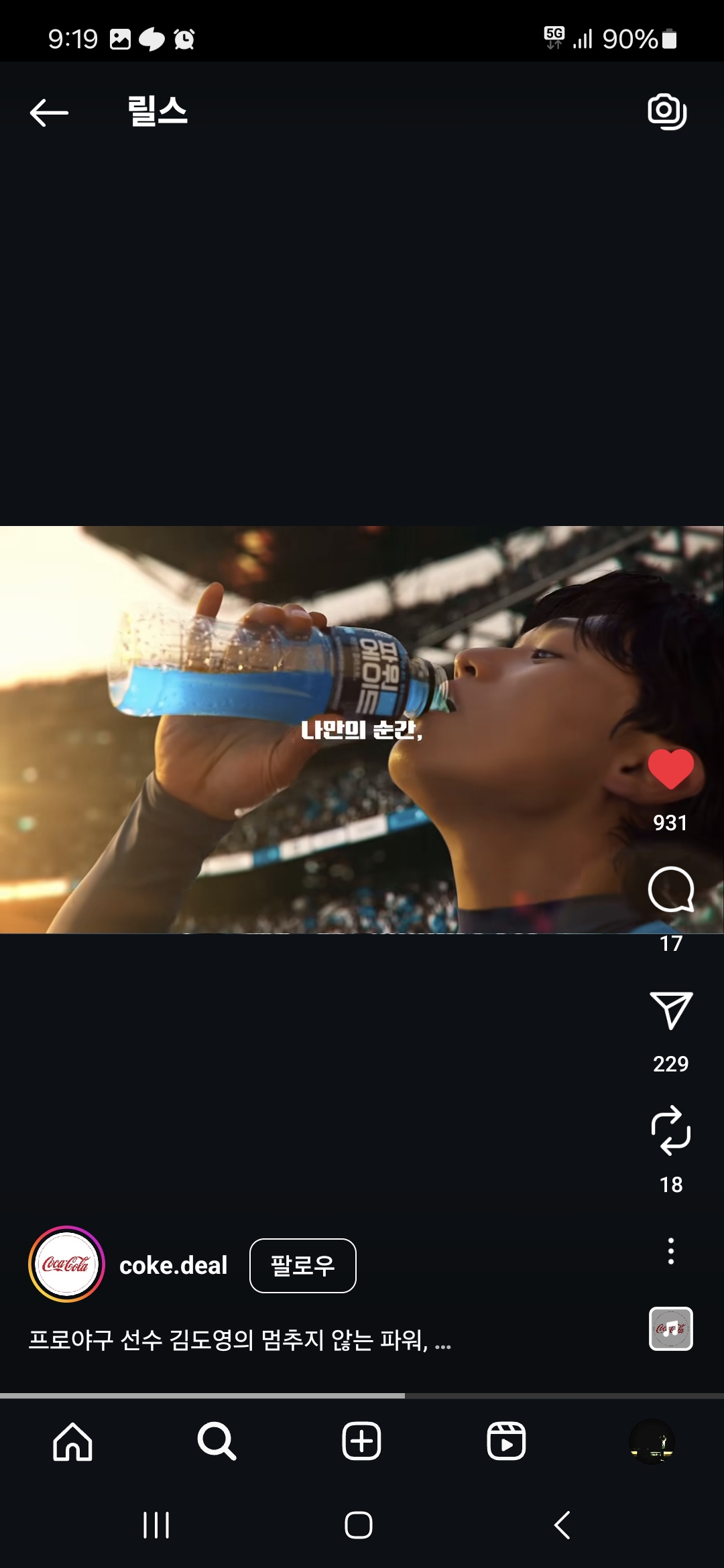Open recent apps from the navigation bar
Viewport: 724px width, 1568px height.
click(x=156, y=1525)
